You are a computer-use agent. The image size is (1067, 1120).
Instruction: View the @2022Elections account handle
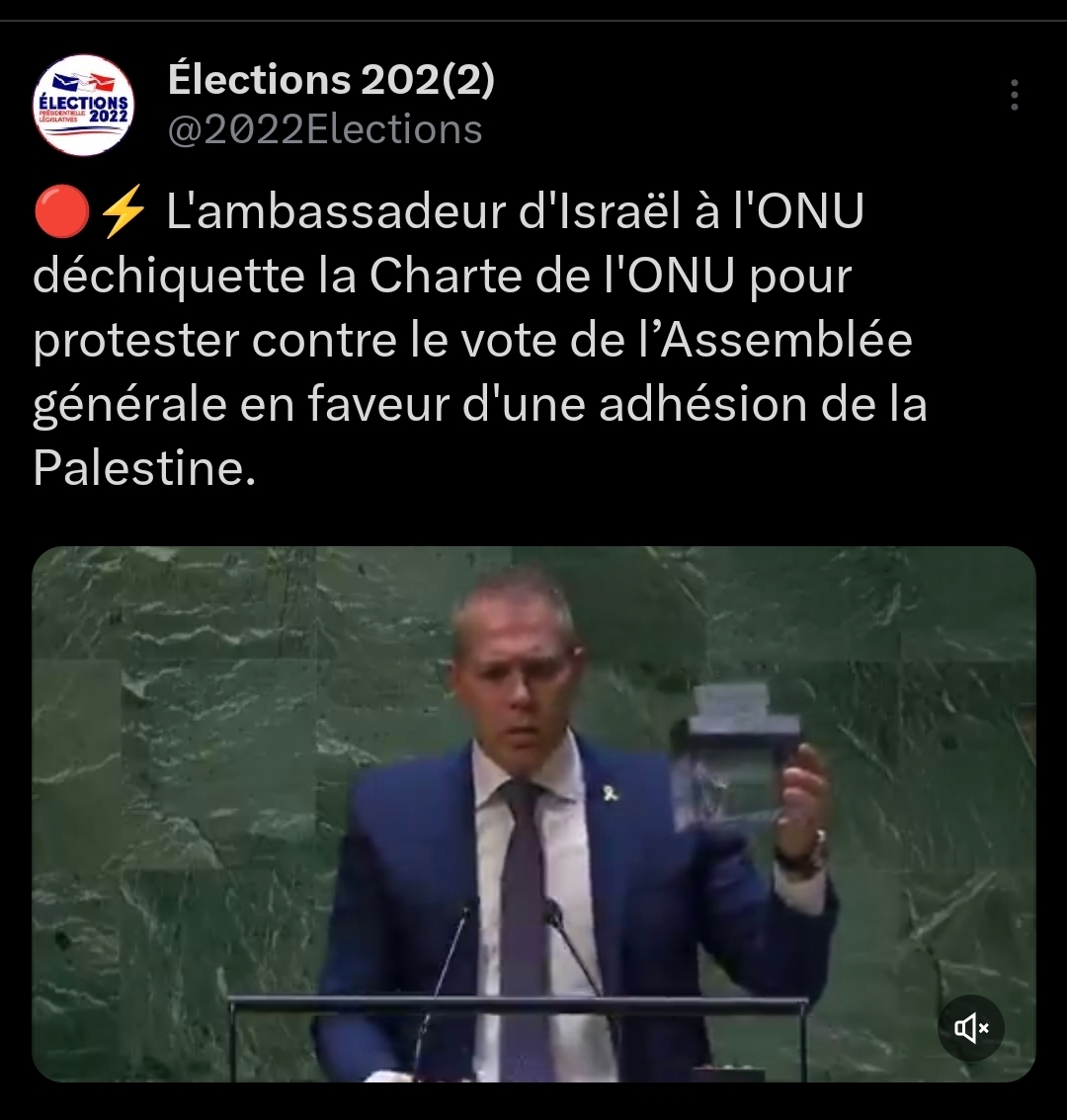click(x=325, y=130)
